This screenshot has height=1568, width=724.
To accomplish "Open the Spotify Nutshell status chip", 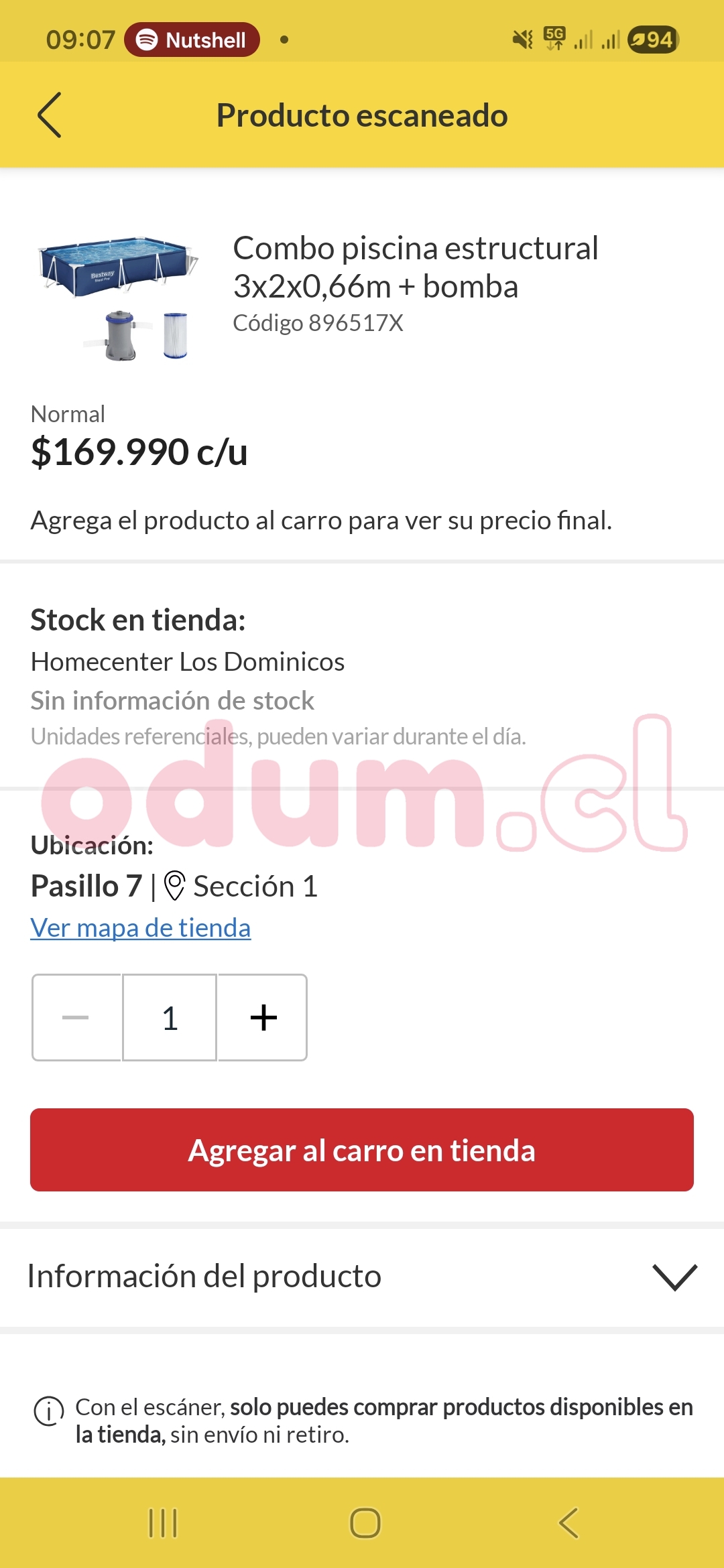I will coord(192,40).
